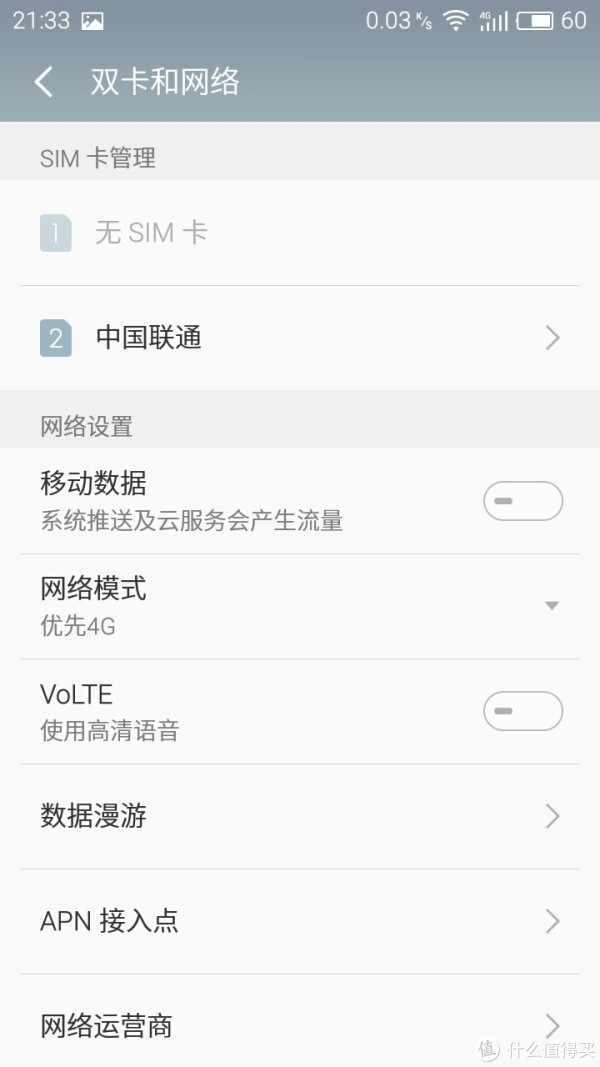Go back from 双卡和网络 screen
This screenshot has width=600, height=1067.
click(x=44, y=82)
